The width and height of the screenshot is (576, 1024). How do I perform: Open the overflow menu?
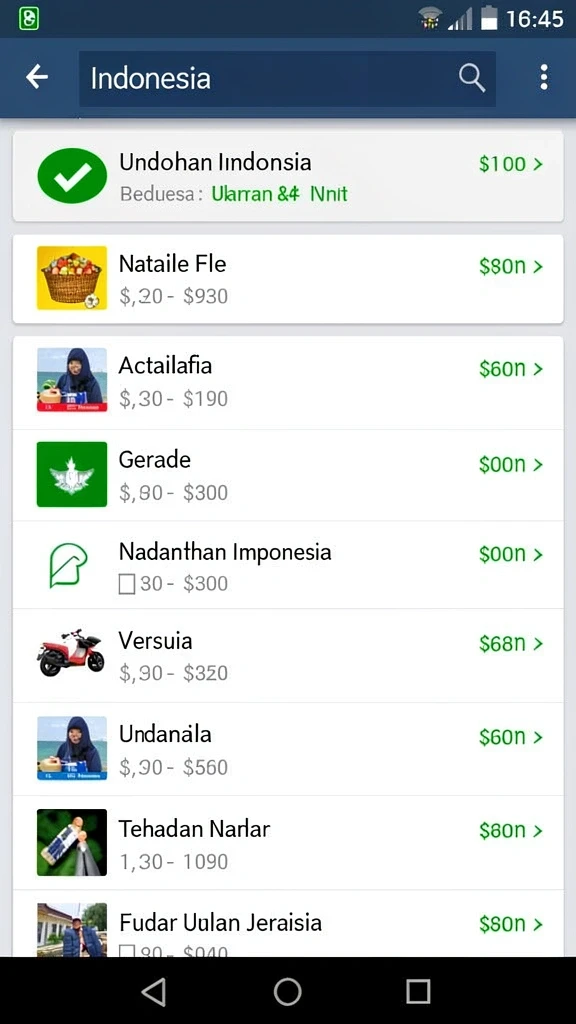[543, 78]
